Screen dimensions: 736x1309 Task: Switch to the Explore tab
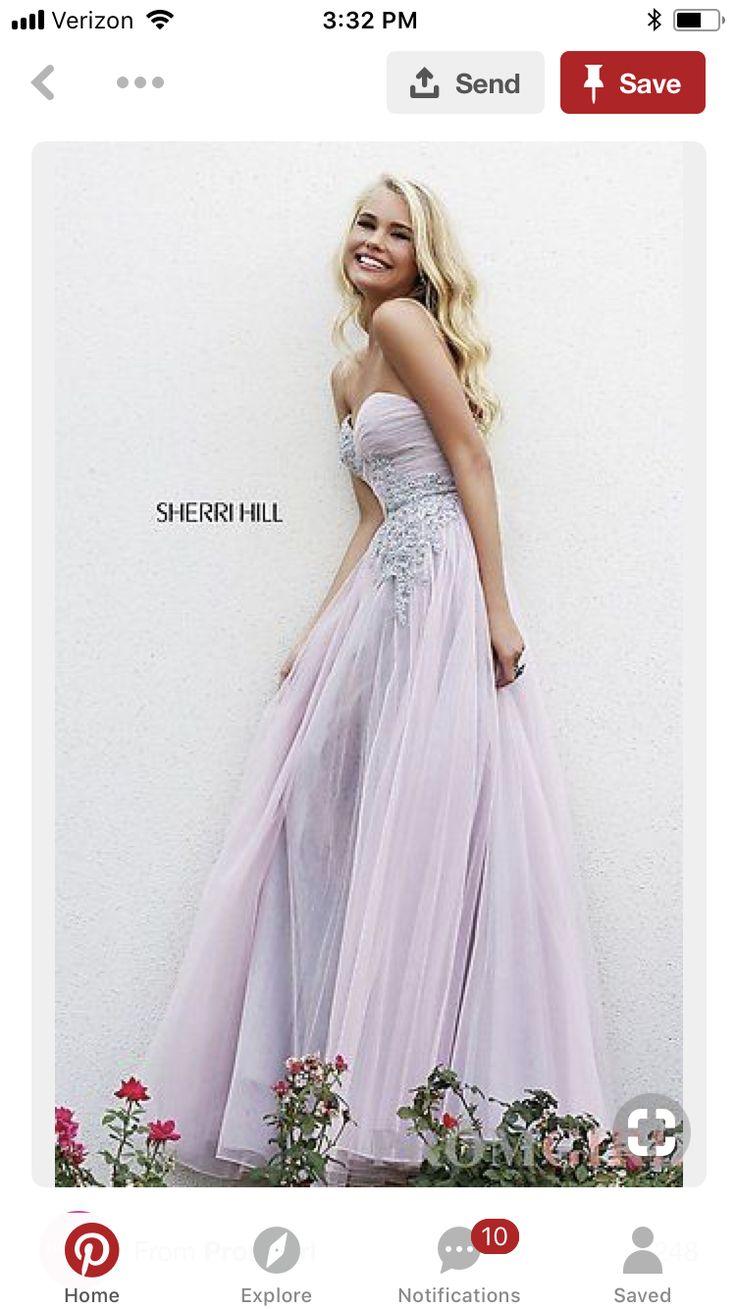click(x=276, y=1263)
